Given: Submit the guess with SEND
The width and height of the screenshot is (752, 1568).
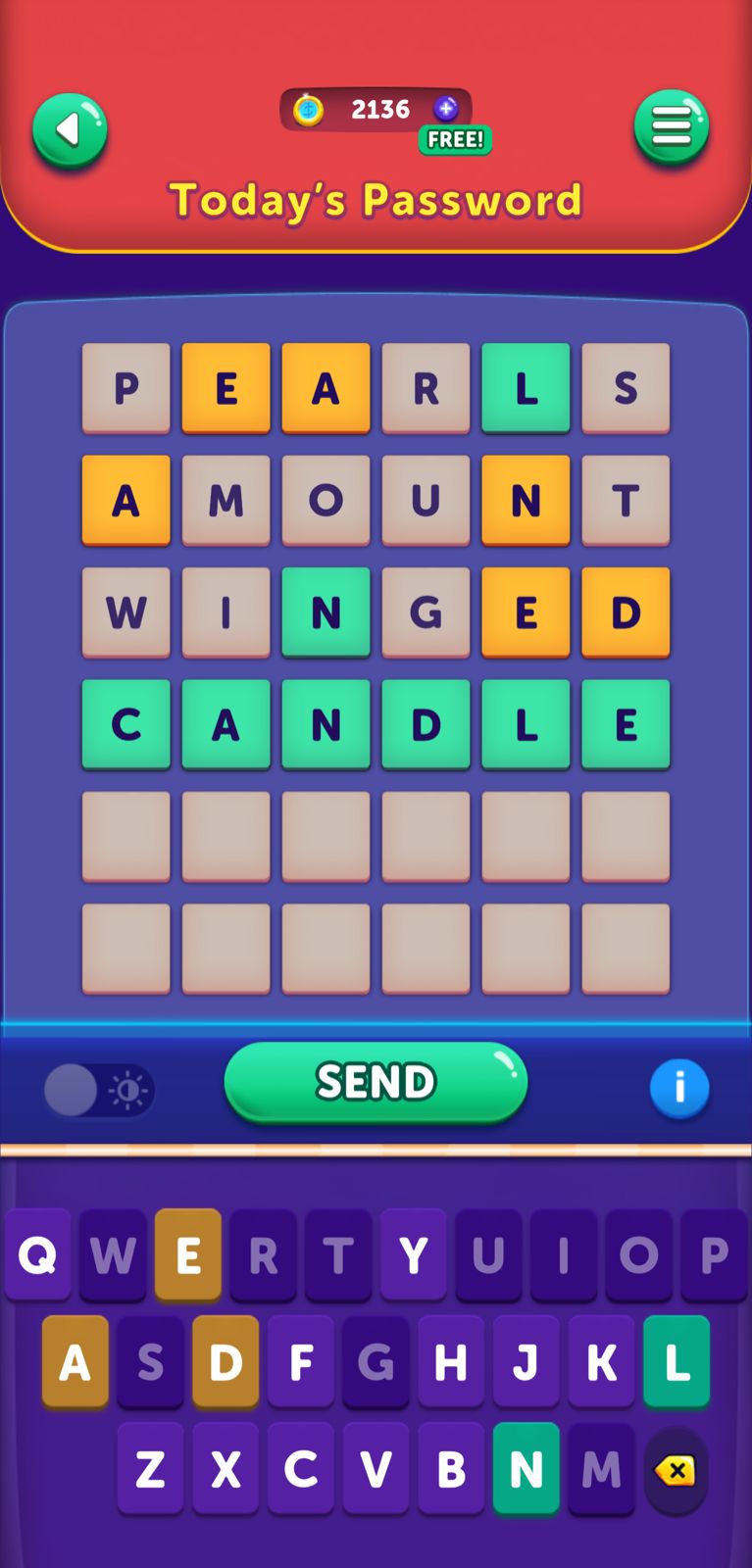Looking at the screenshot, I should (376, 1082).
